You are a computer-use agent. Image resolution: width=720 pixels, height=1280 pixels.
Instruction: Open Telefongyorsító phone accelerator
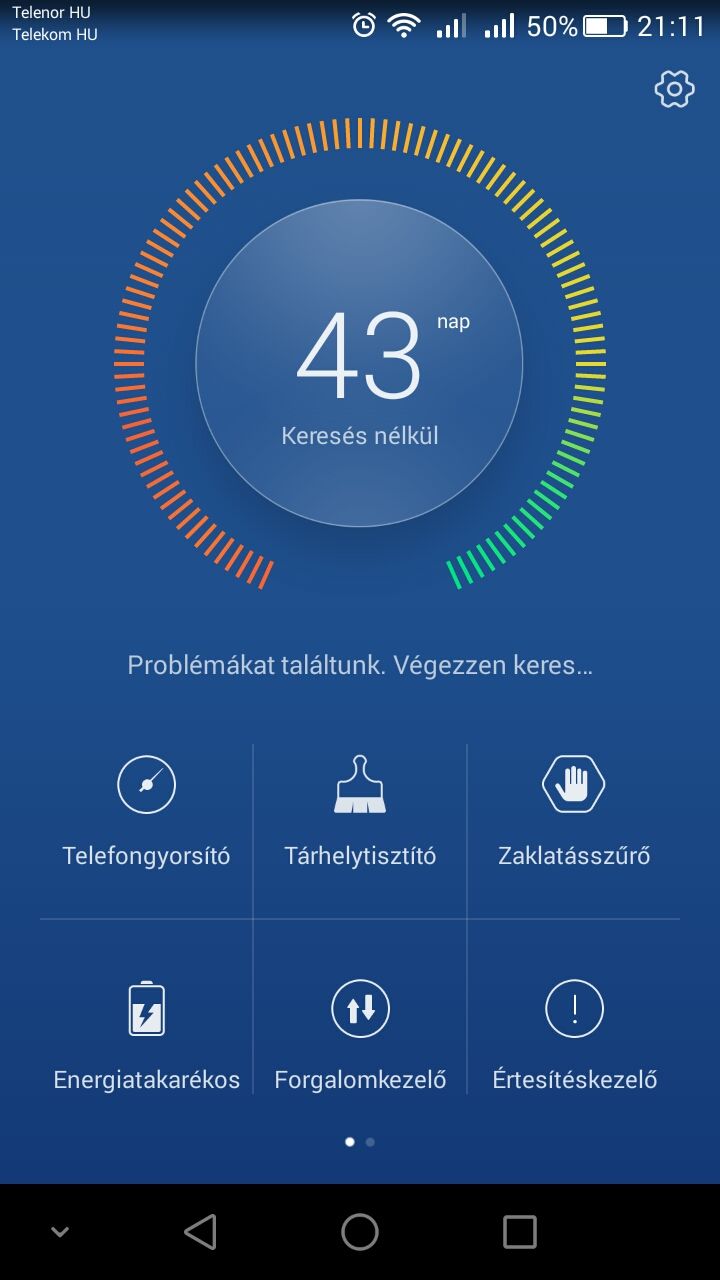[x=146, y=810]
